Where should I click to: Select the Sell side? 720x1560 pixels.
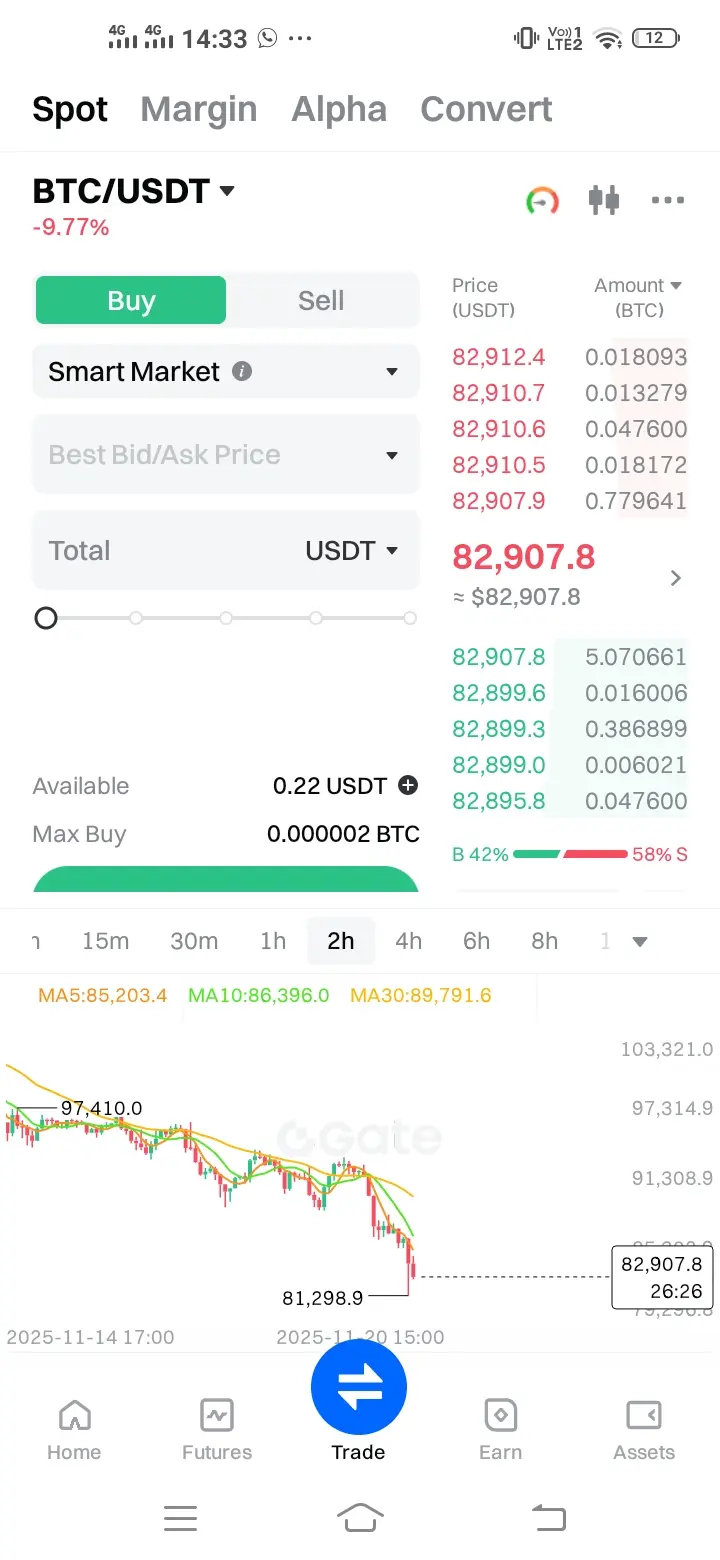321,301
